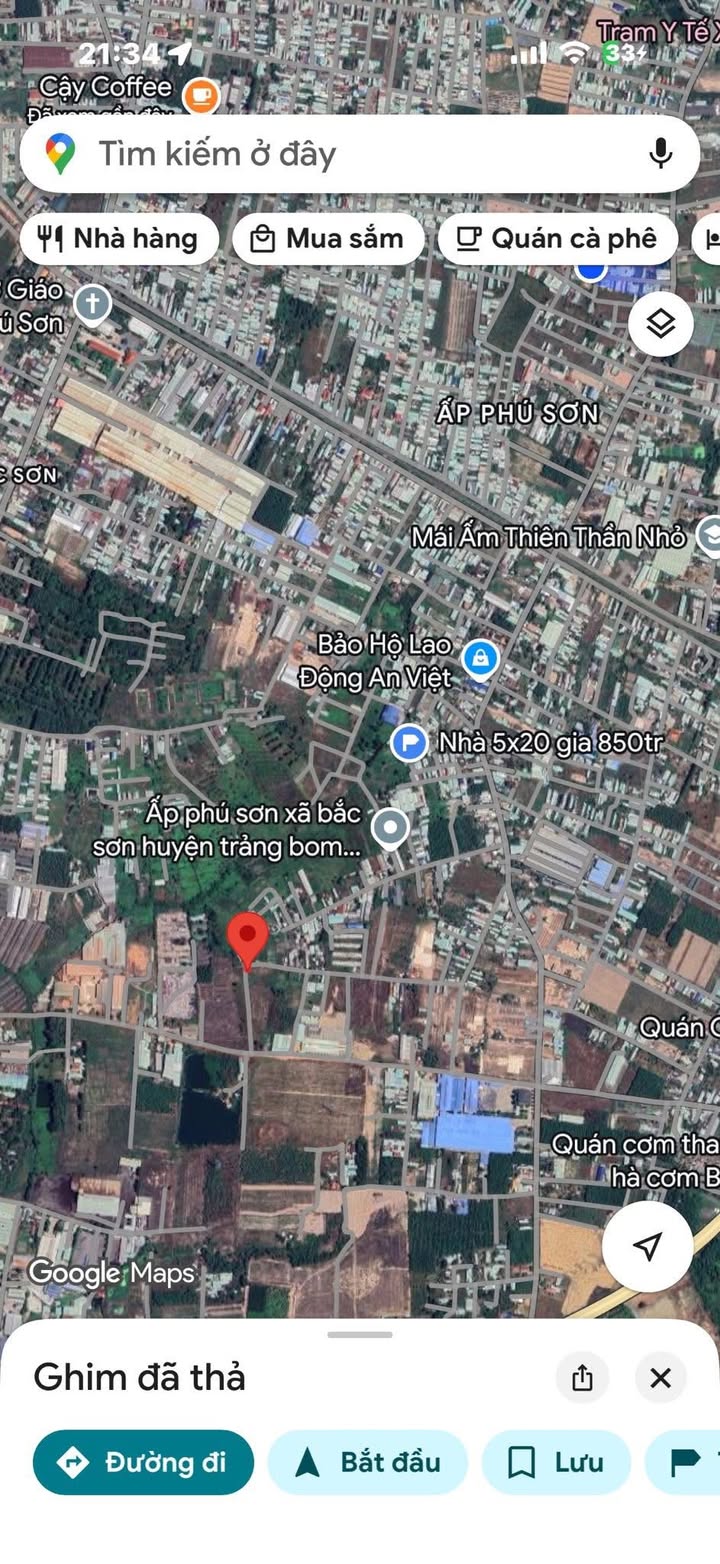Choose the Quán cà phê chip
Viewport: 720px width, 1564px height.
click(557, 239)
